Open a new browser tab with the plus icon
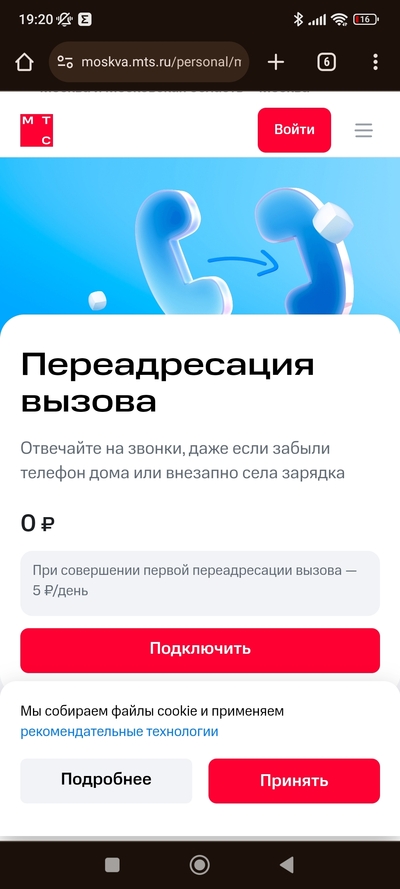This screenshot has width=400, height=889. coord(275,62)
